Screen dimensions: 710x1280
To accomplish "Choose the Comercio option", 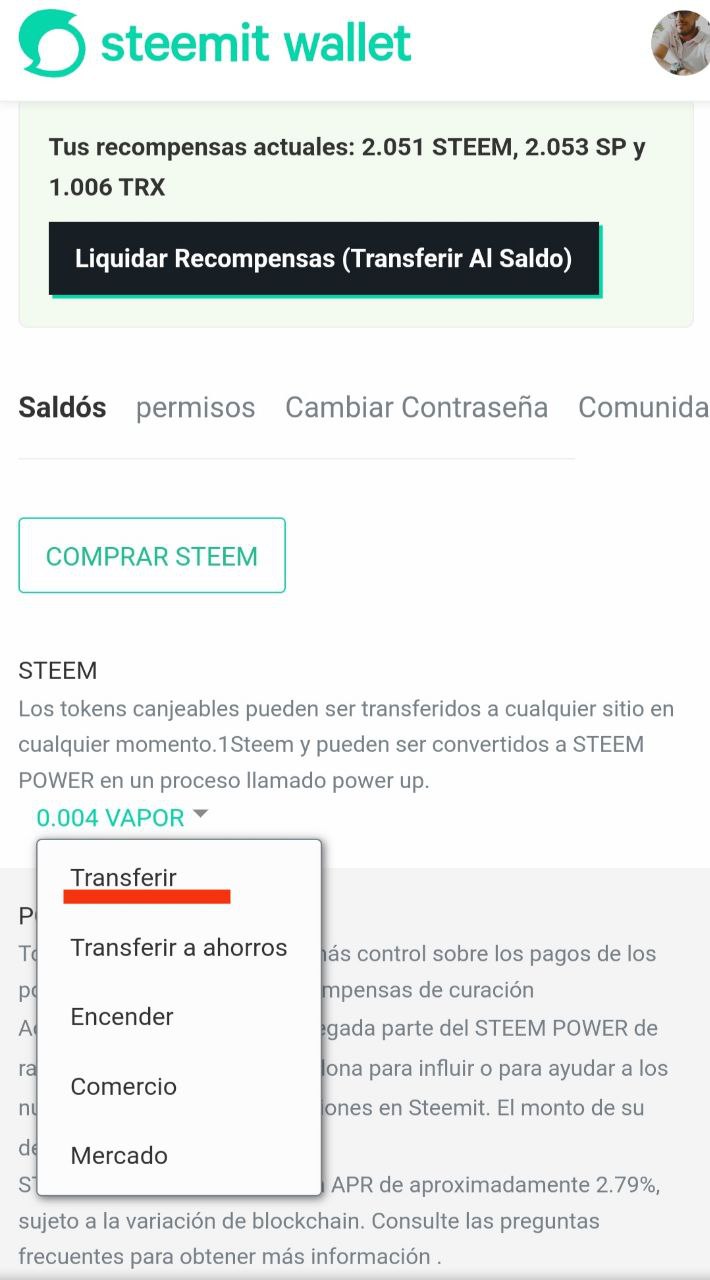I will (x=123, y=1086).
